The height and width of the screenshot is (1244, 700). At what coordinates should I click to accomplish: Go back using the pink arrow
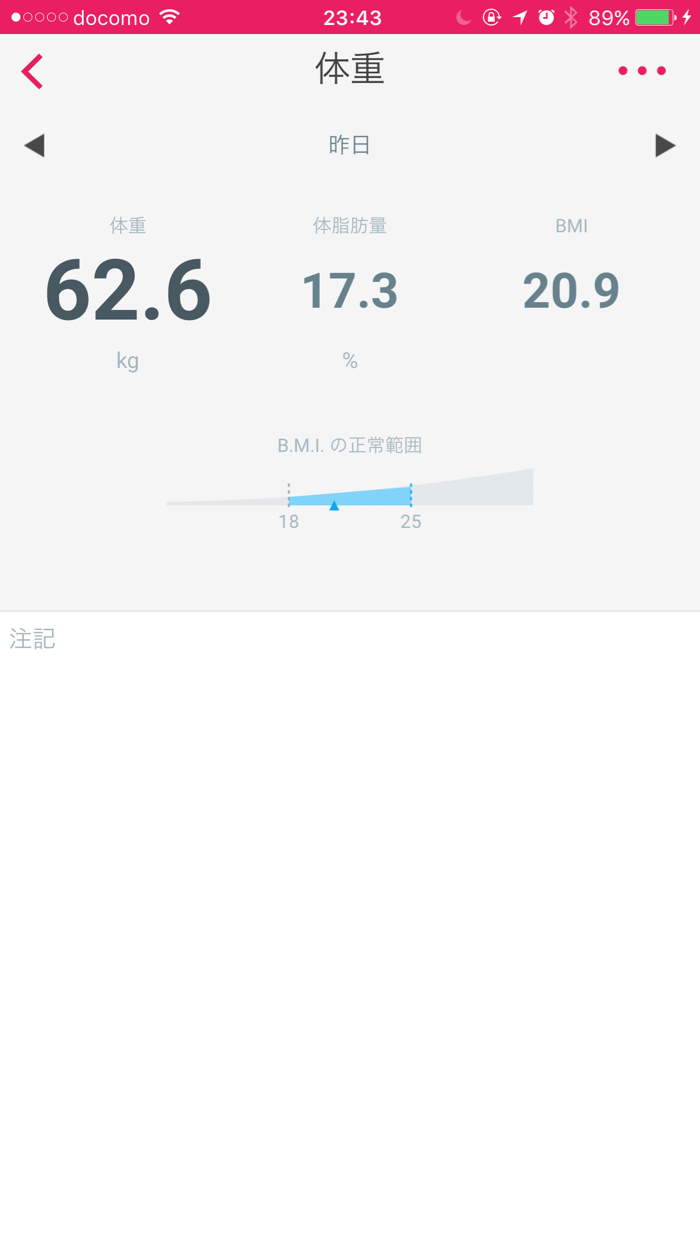[x=32, y=71]
